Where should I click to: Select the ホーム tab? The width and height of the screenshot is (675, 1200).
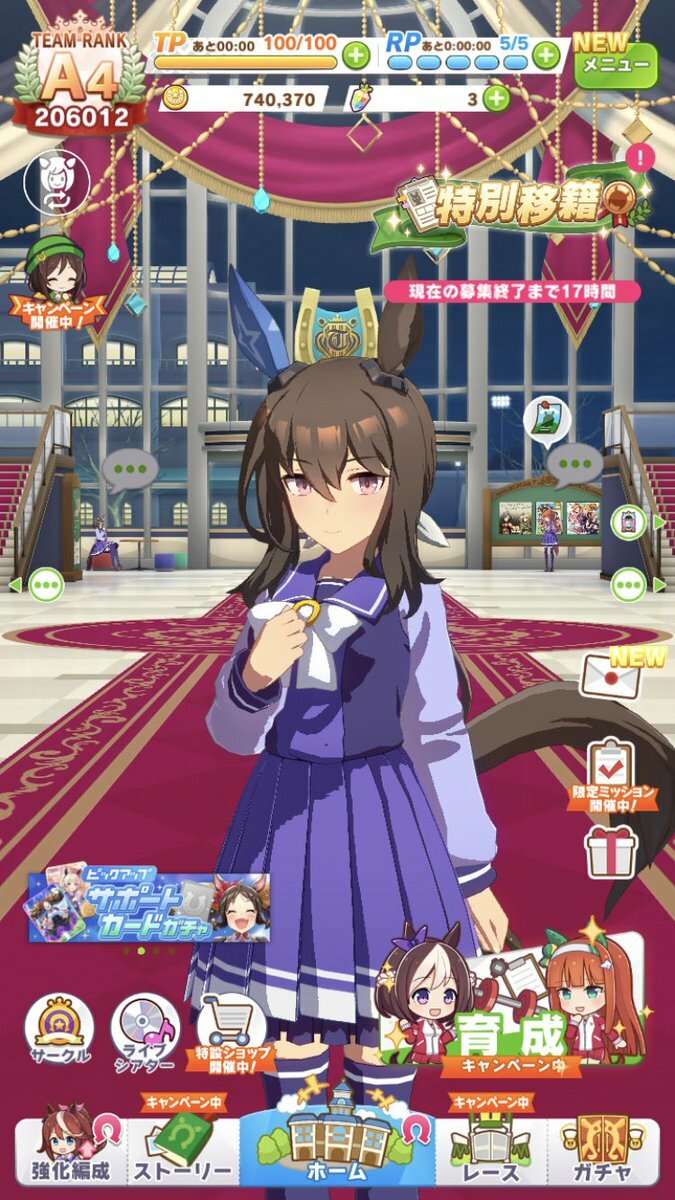pos(336,1140)
